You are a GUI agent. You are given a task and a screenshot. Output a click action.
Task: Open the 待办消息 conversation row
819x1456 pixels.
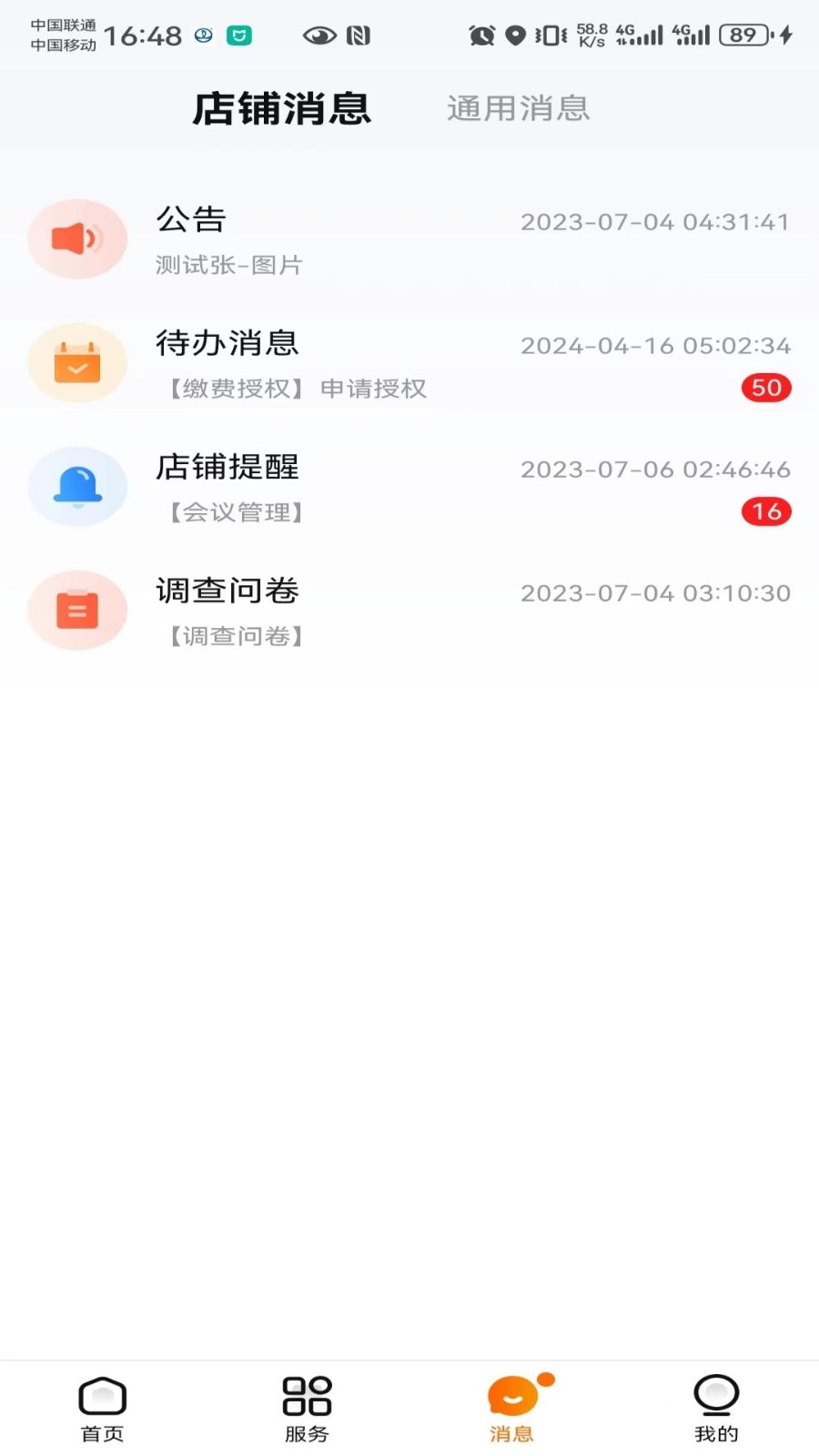tap(409, 363)
